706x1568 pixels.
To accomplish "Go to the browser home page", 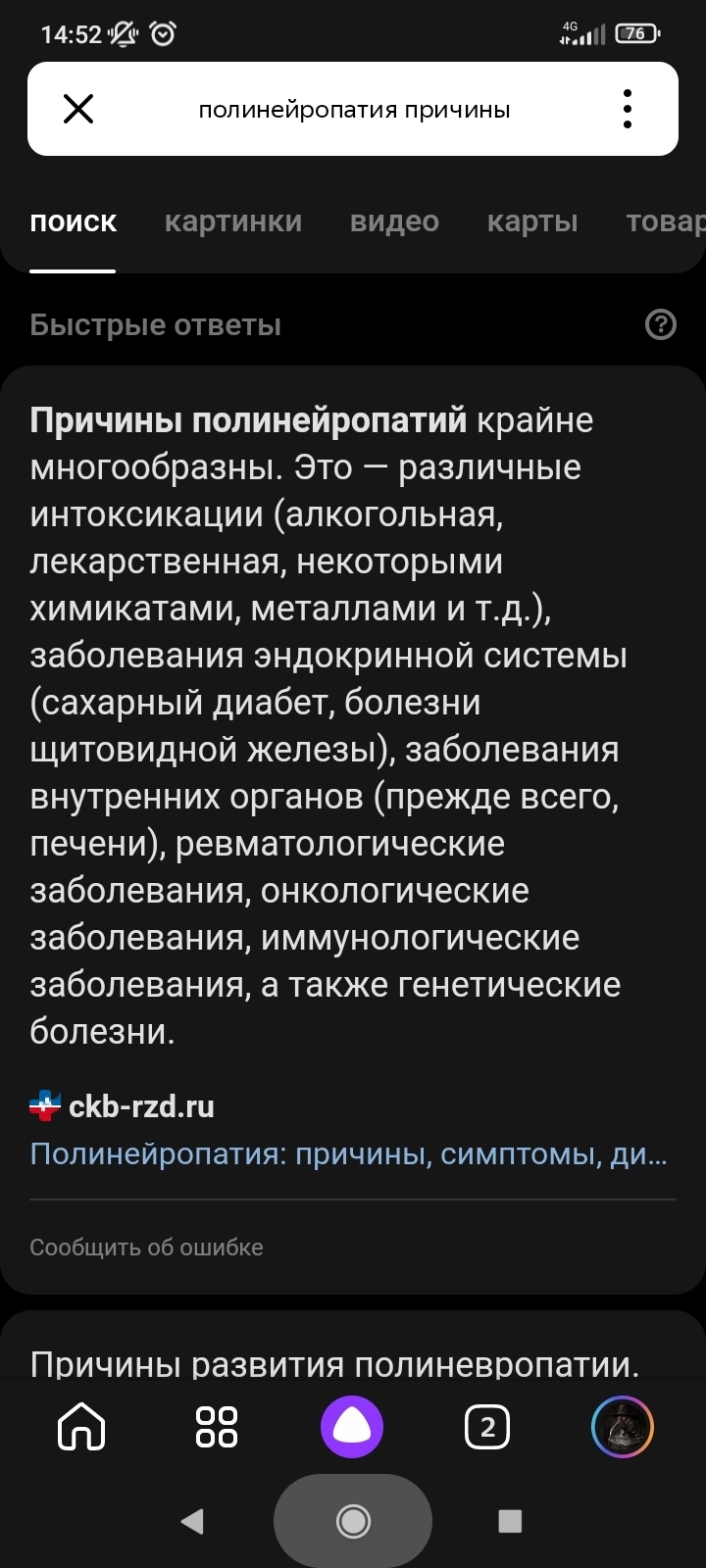I will click(82, 1427).
